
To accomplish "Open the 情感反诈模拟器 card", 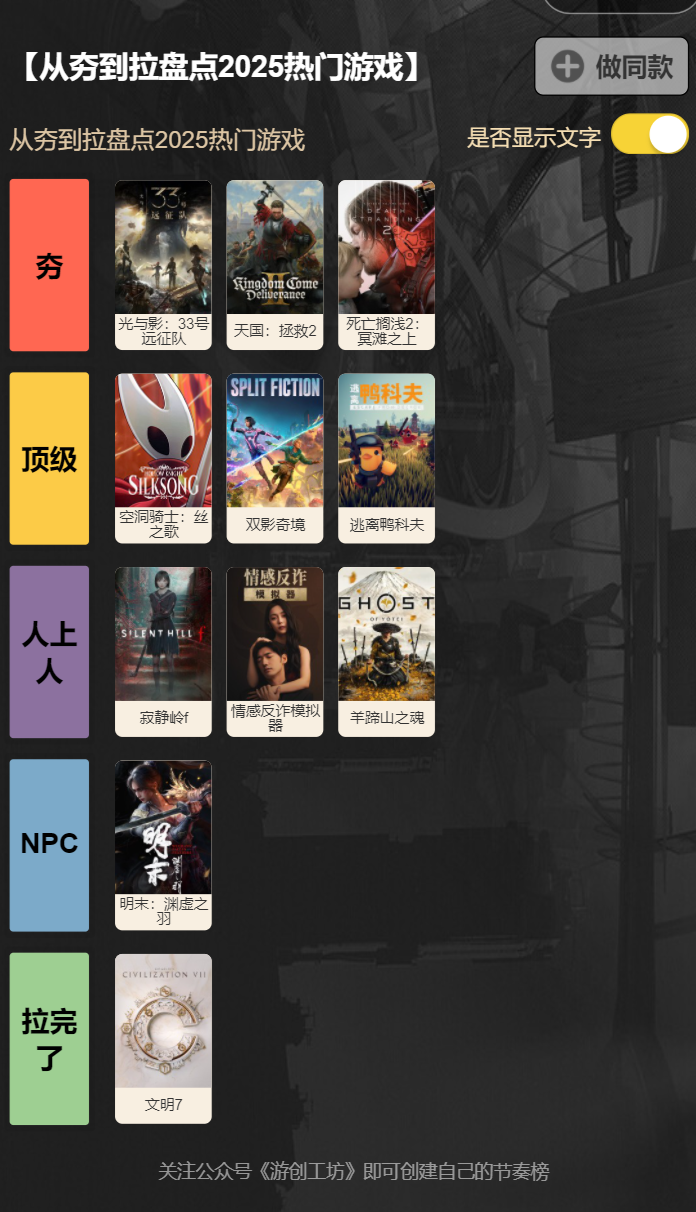I will 275,651.
